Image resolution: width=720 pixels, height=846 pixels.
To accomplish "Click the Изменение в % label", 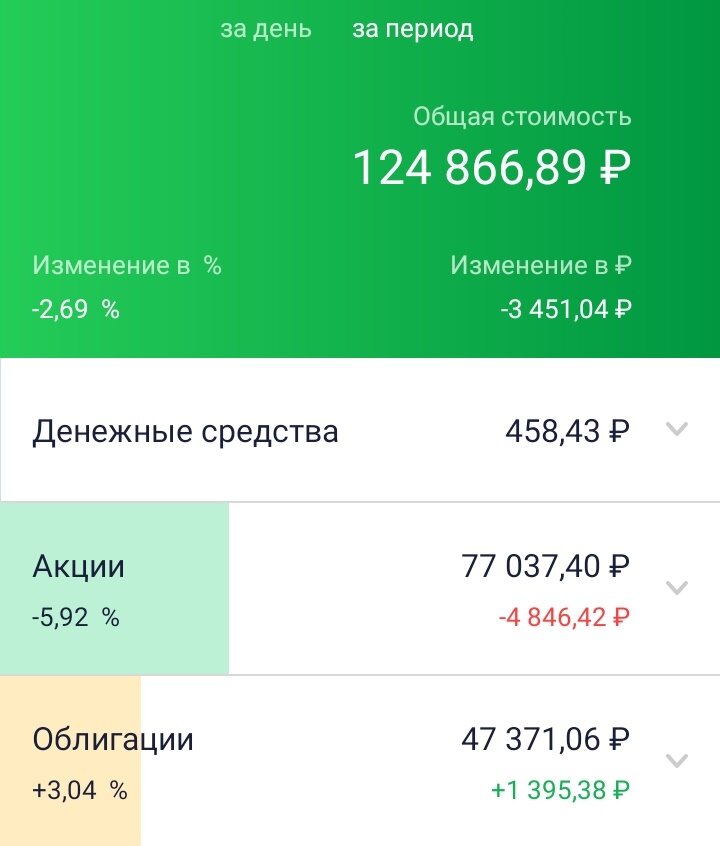I will [127, 265].
